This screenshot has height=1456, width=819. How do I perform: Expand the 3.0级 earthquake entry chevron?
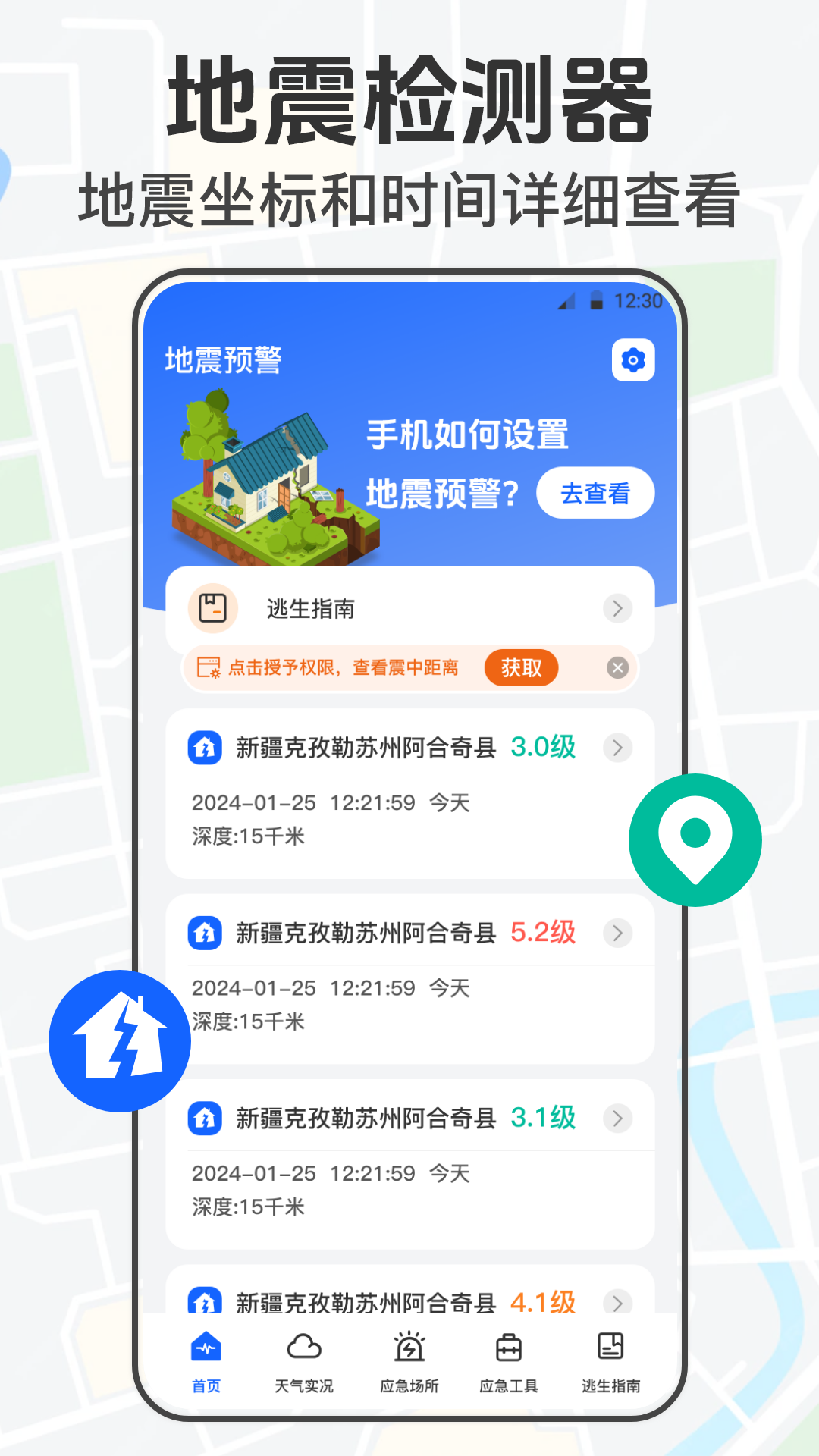[618, 748]
